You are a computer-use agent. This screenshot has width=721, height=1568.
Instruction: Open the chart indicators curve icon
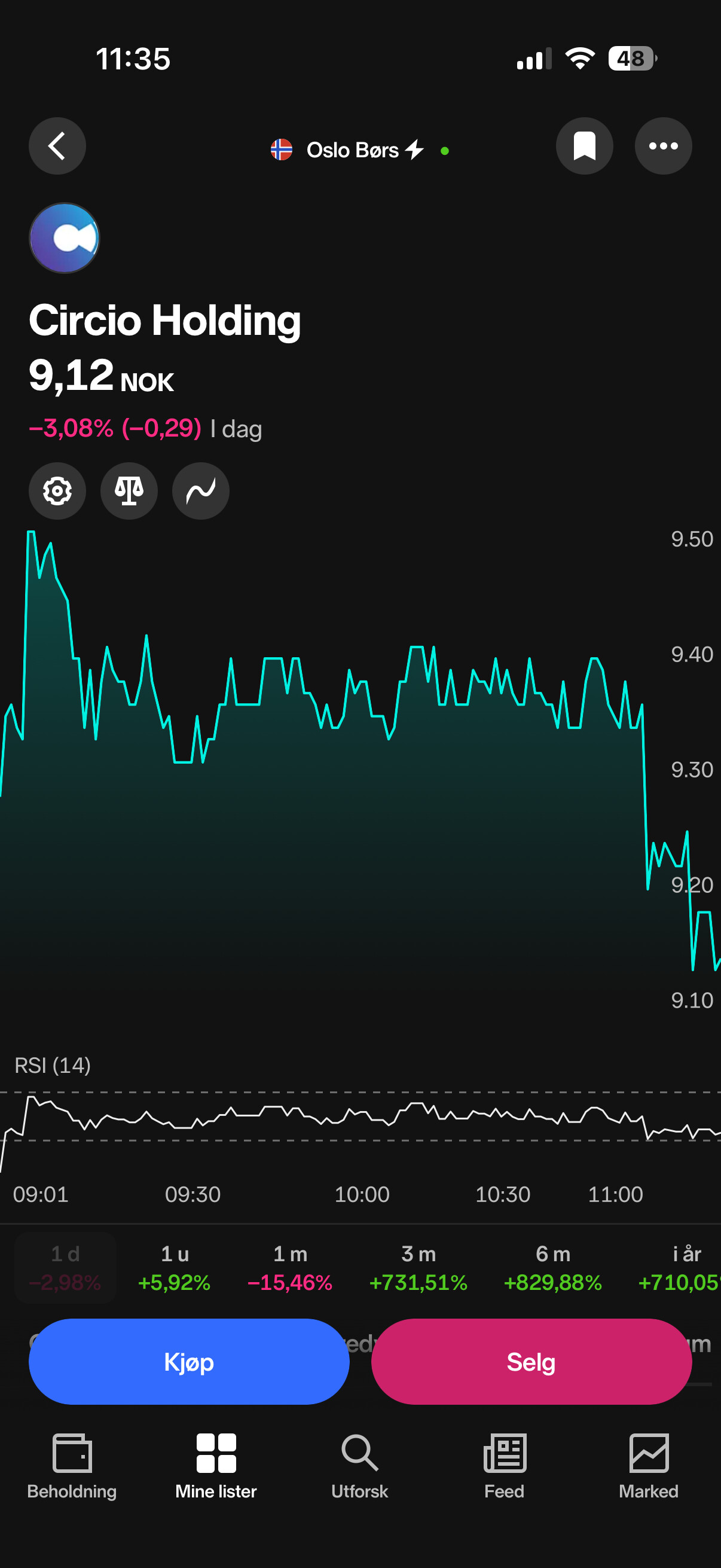tap(201, 490)
